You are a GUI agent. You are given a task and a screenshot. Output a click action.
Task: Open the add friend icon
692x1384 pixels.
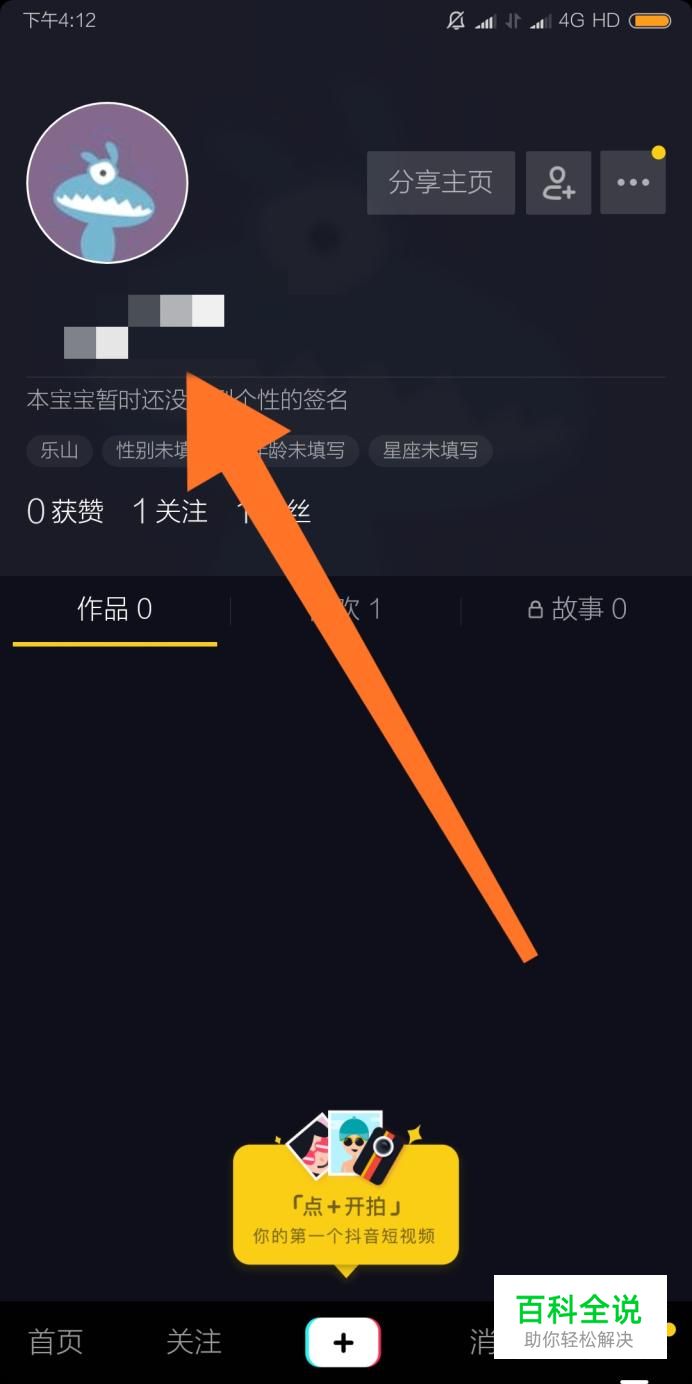[559, 183]
